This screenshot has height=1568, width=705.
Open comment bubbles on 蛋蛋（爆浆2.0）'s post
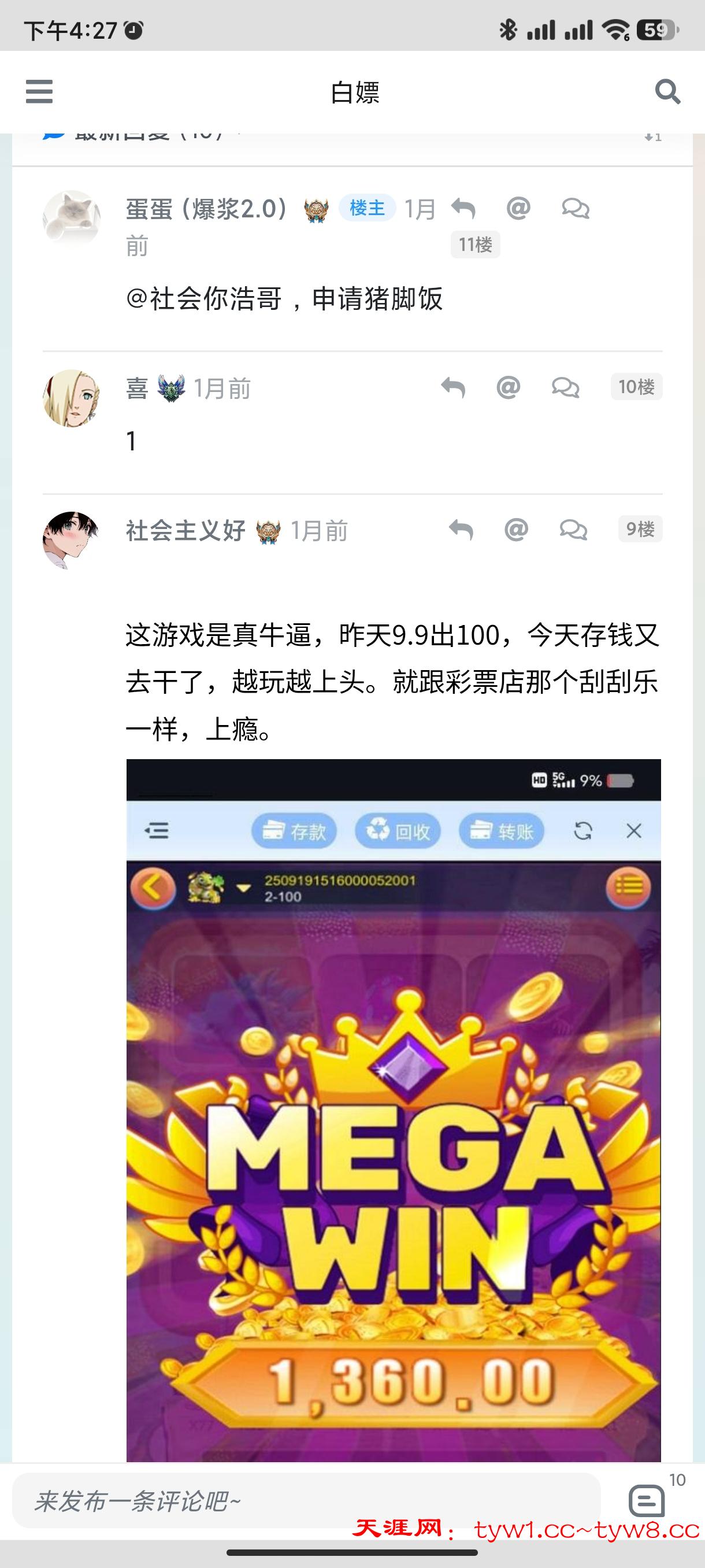(x=575, y=209)
